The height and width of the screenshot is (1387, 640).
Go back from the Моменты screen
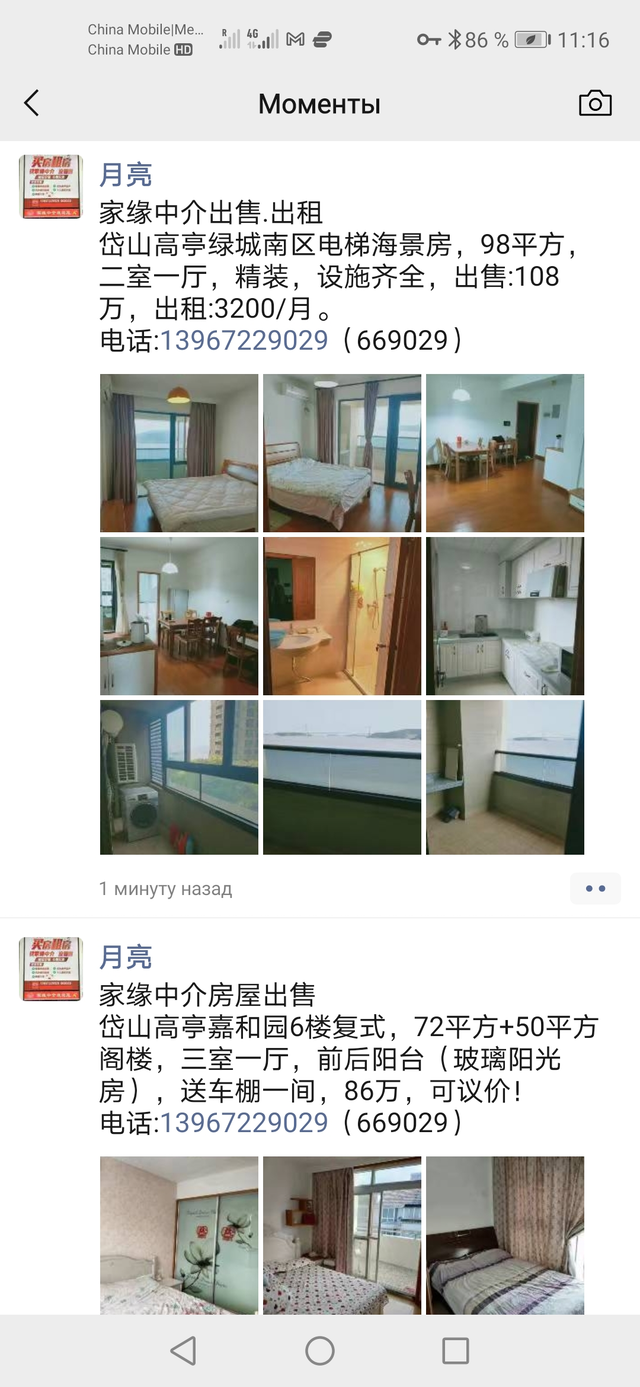tap(32, 103)
